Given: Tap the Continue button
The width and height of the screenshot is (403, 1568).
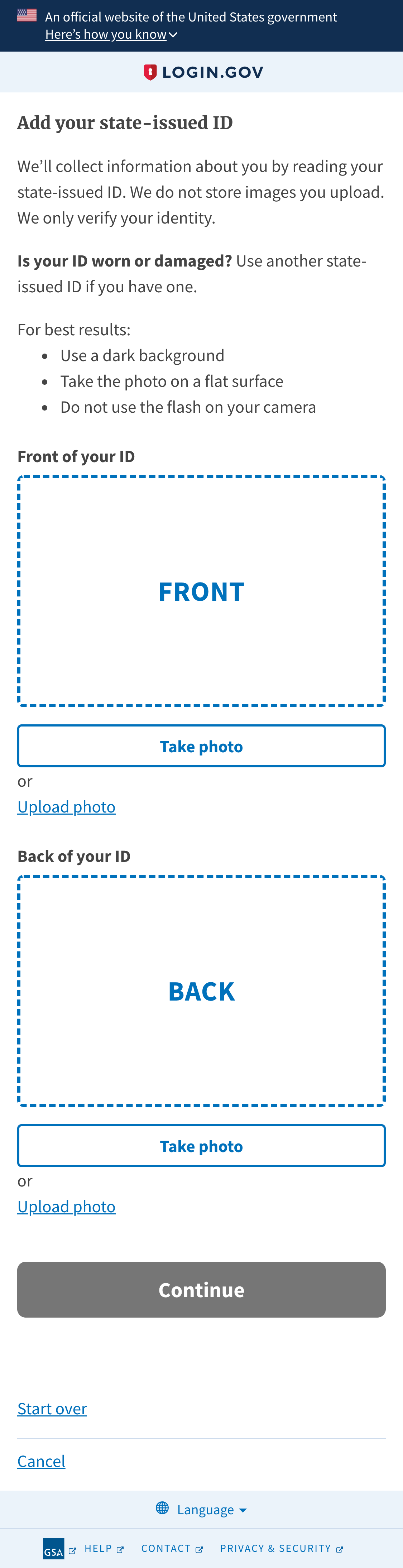Looking at the screenshot, I should (x=201, y=1290).
